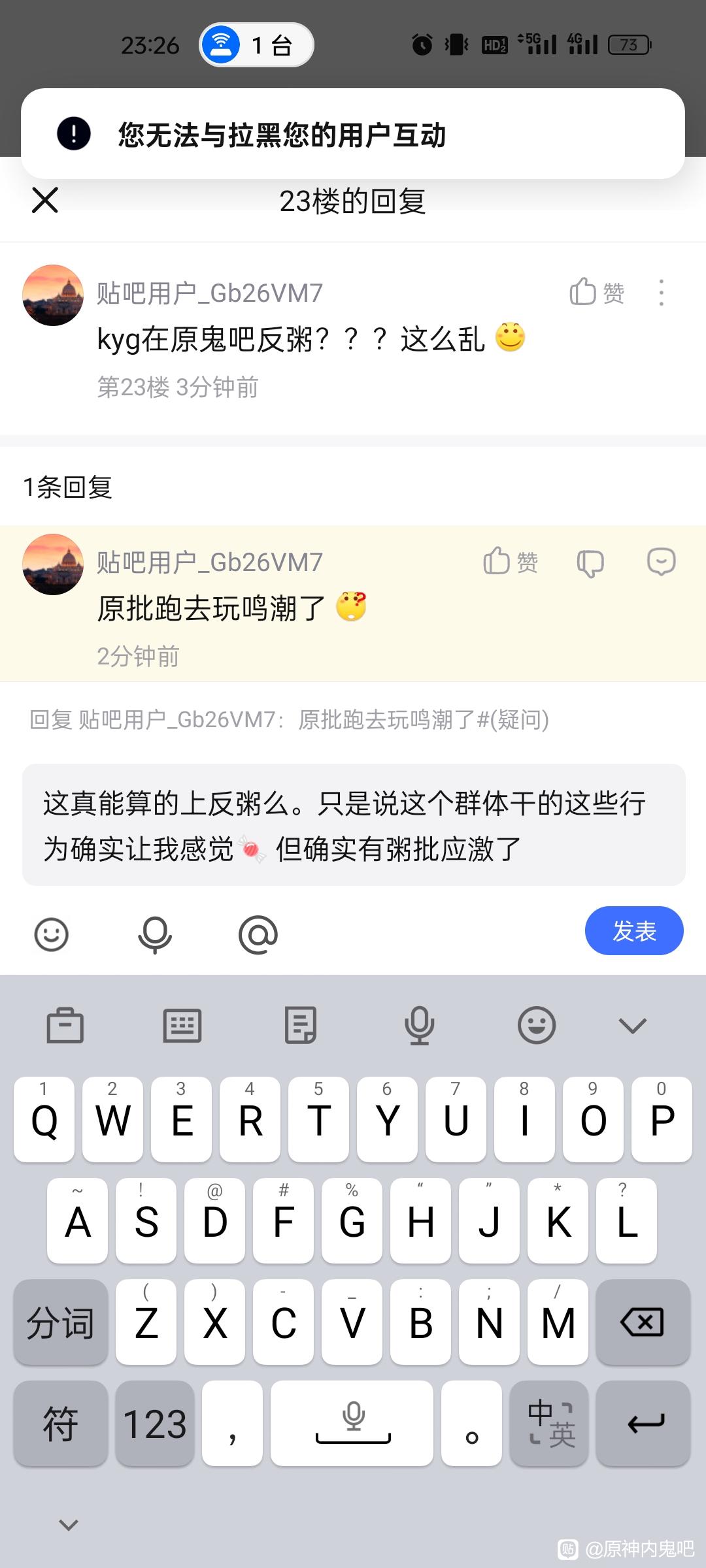Image resolution: width=706 pixels, height=1568 pixels.
Task: Open the more options menu for 23楼
Action: [662, 293]
